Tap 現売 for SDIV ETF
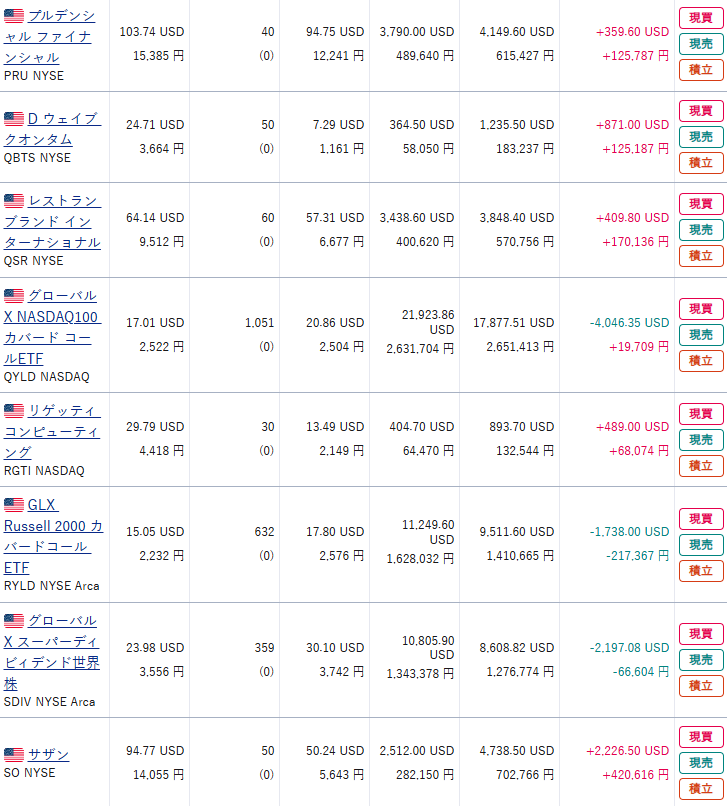 pos(701,660)
